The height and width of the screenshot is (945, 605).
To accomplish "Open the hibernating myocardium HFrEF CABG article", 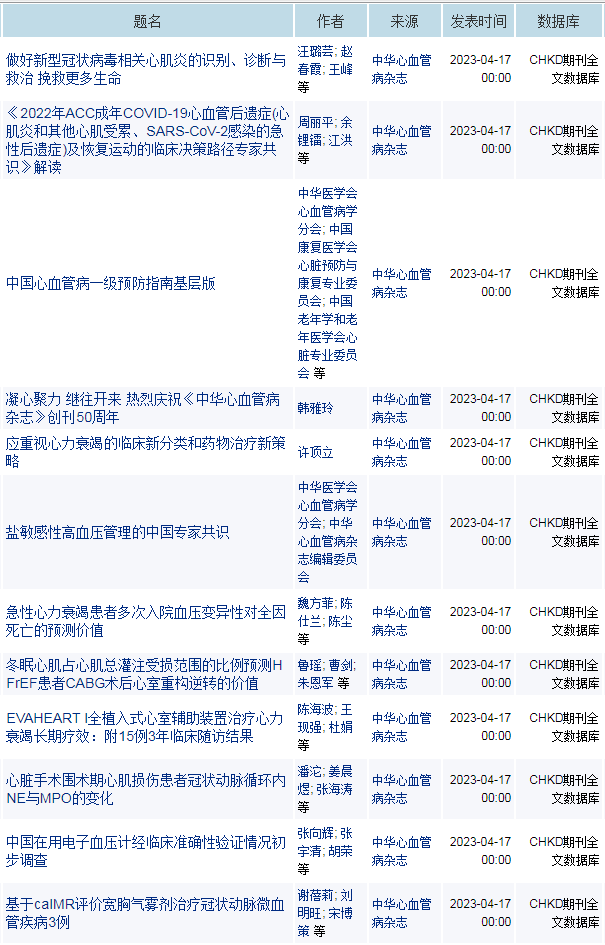I will point(145,674).
